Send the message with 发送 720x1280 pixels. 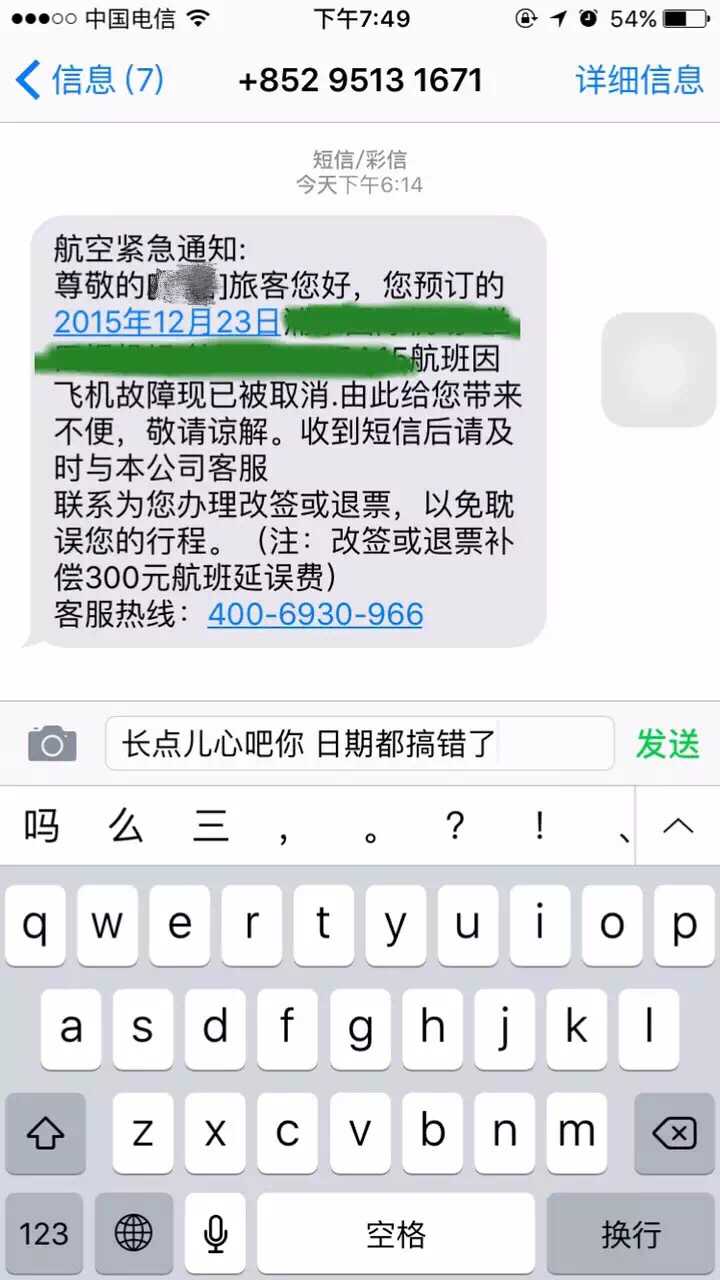click(667, 744)
